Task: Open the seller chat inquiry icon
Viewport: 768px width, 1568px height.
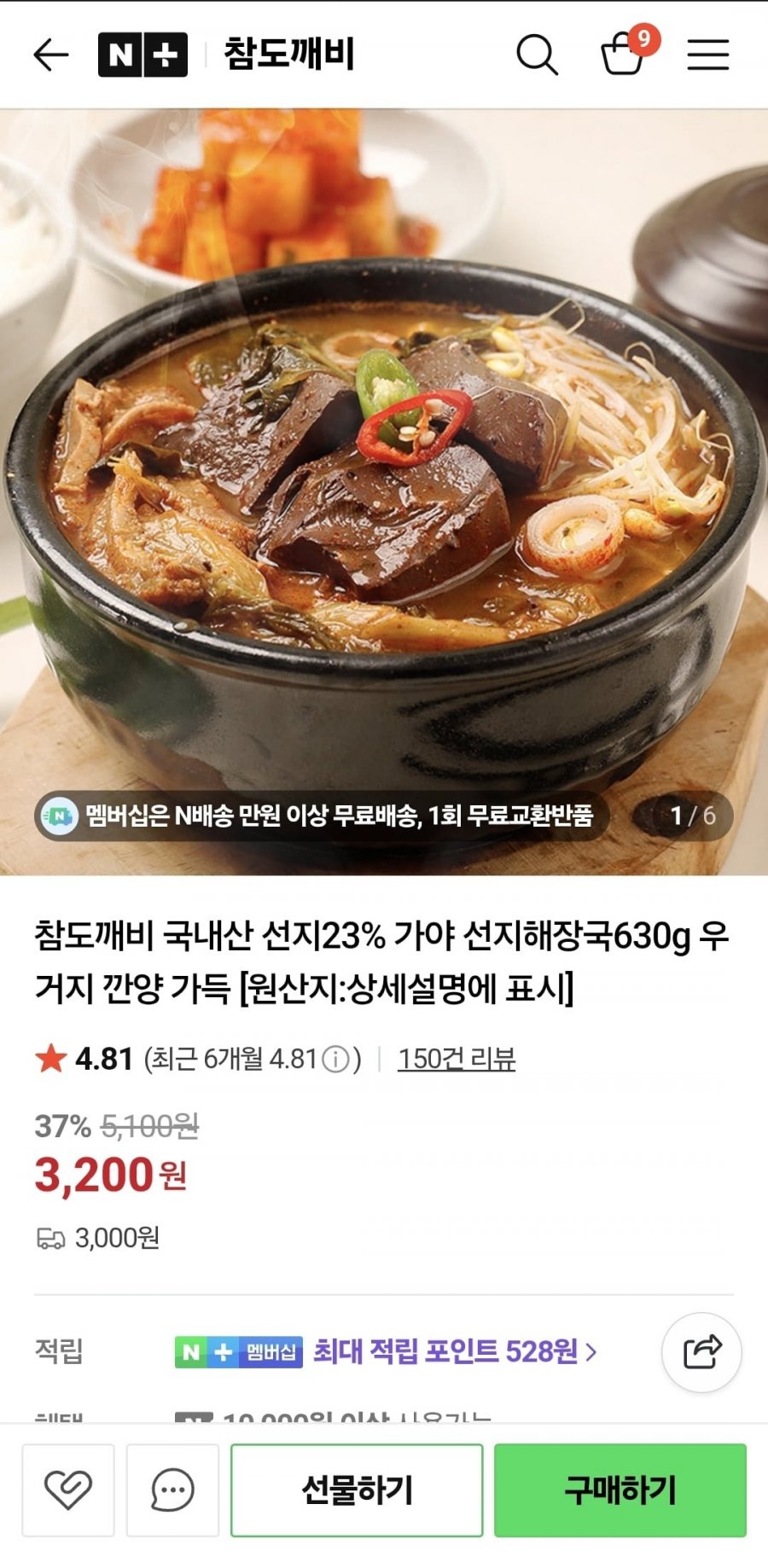Action: point(172,1490)
